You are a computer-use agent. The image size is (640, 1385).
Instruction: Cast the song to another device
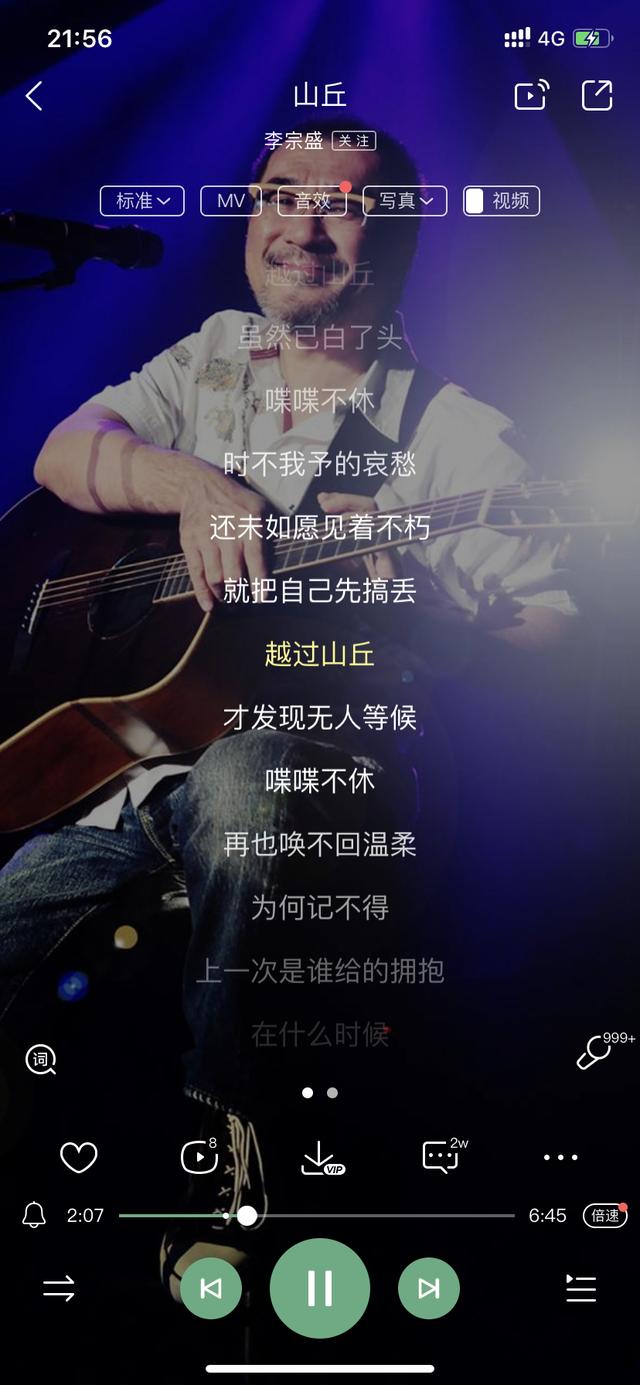tap(531, 95)
